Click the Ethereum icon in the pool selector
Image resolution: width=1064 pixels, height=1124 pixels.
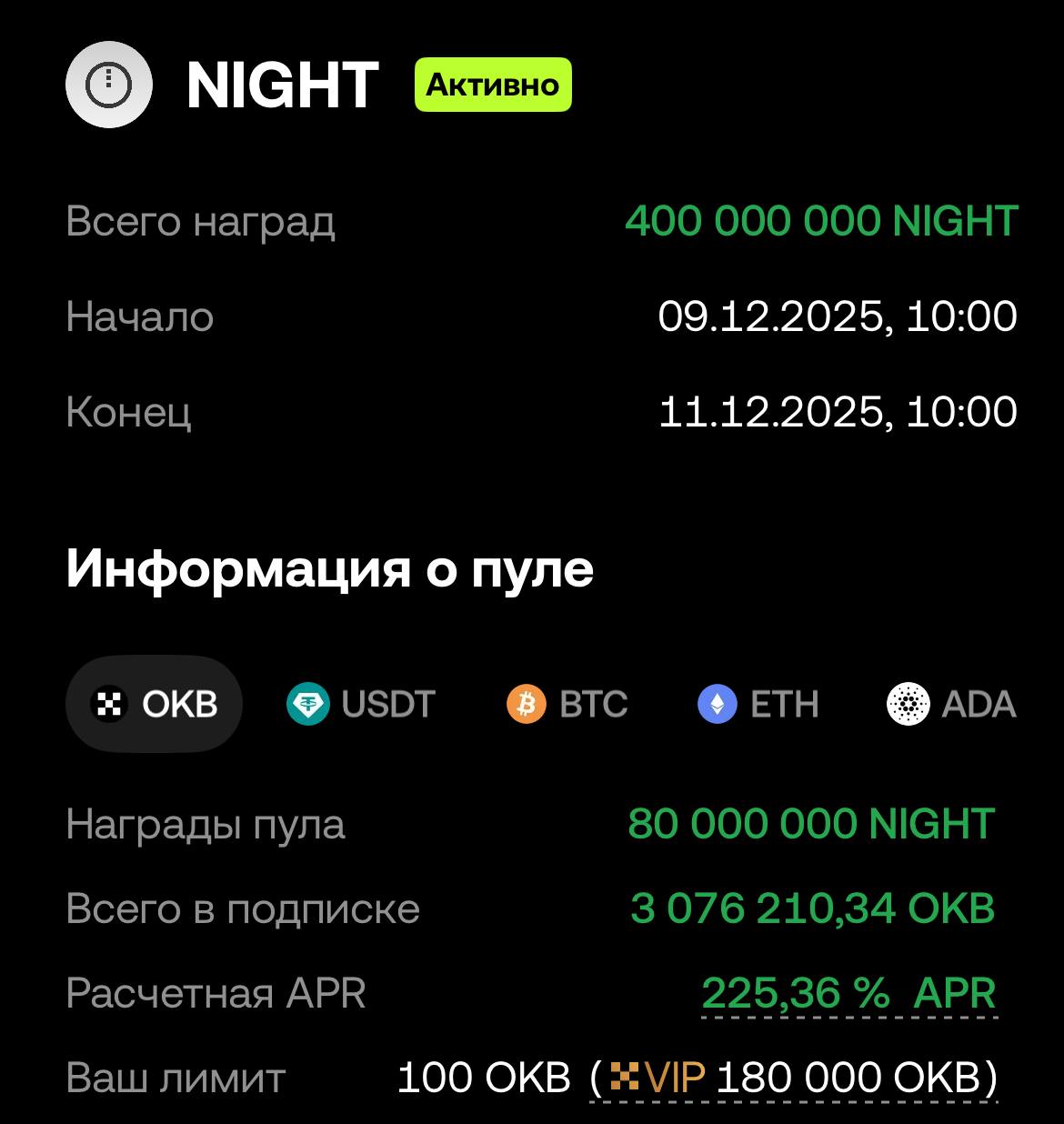coord(718,703)
